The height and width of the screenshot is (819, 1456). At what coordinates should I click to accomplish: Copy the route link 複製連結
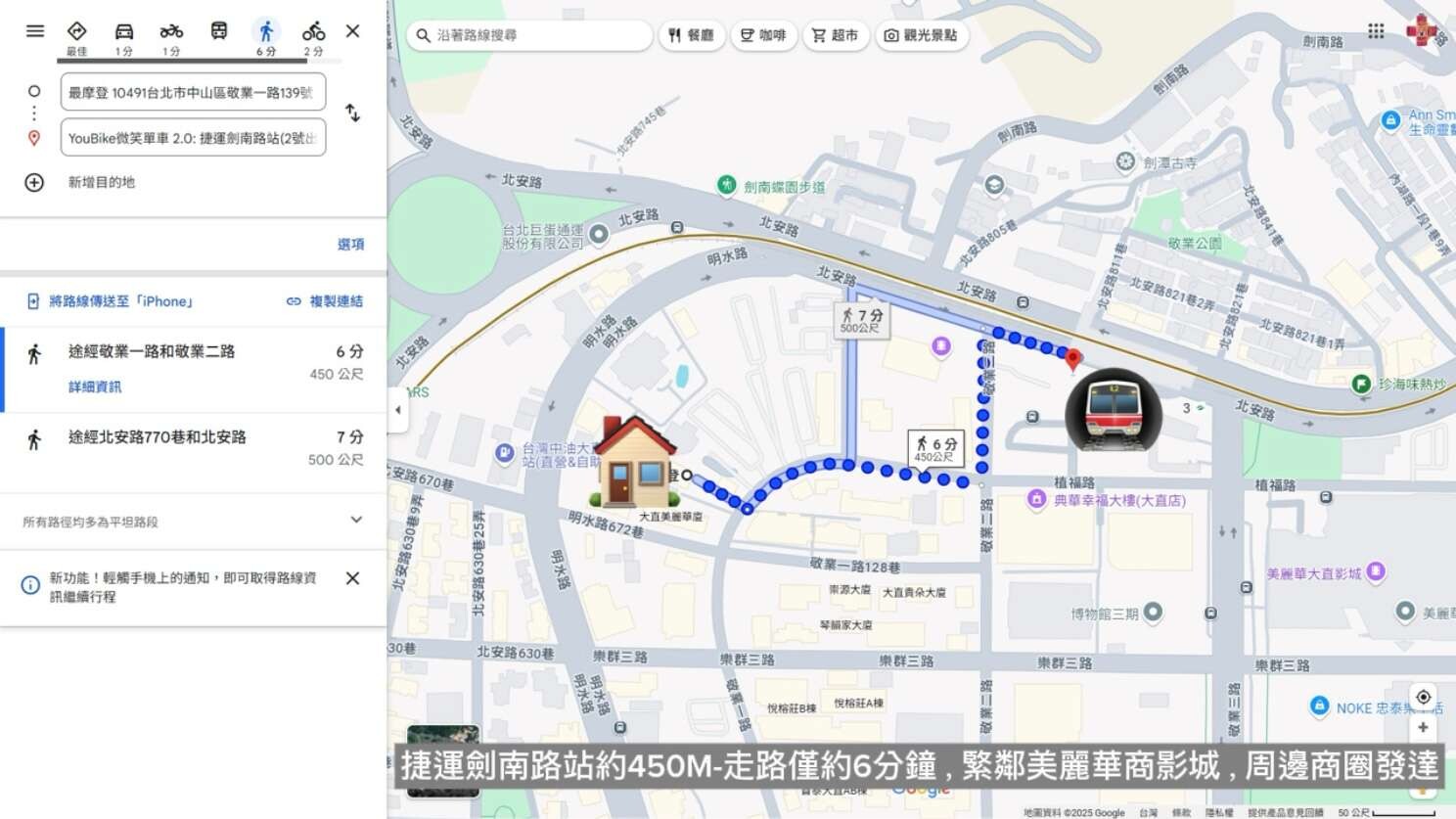tap(324, 301)
